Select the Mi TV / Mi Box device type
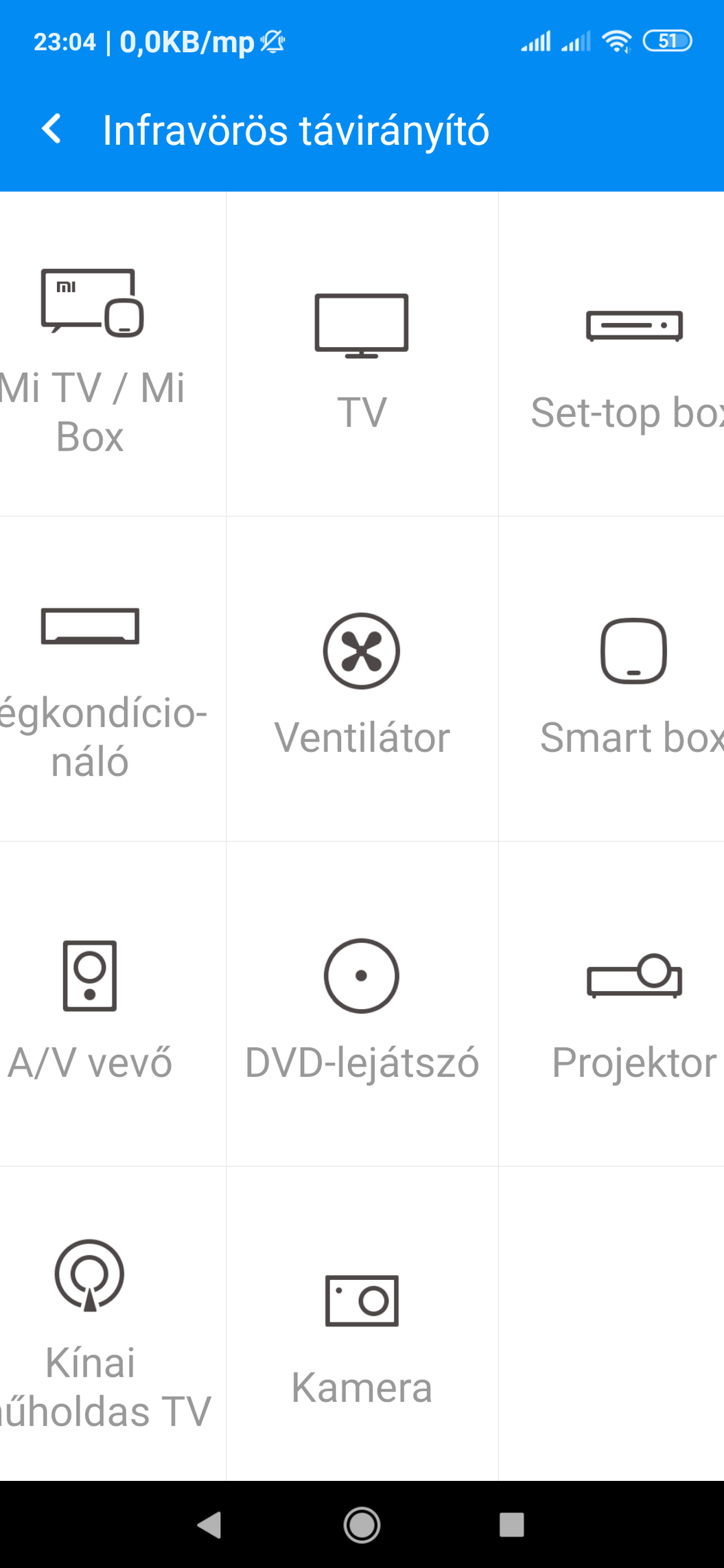The width and height of the screenshot is (724, 1568). (x=113, y=354)
